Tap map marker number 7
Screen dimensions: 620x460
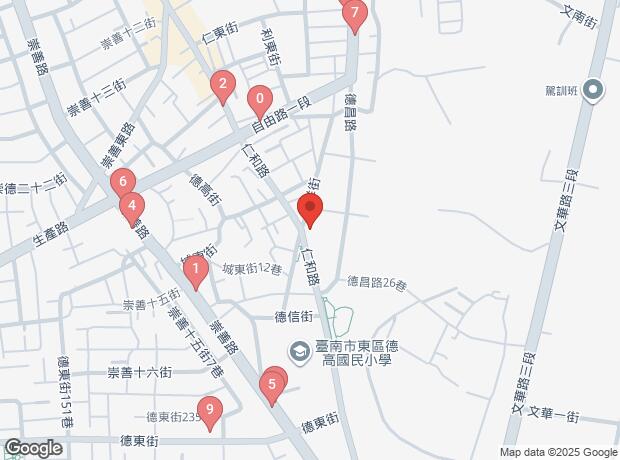tap(353, 14)
